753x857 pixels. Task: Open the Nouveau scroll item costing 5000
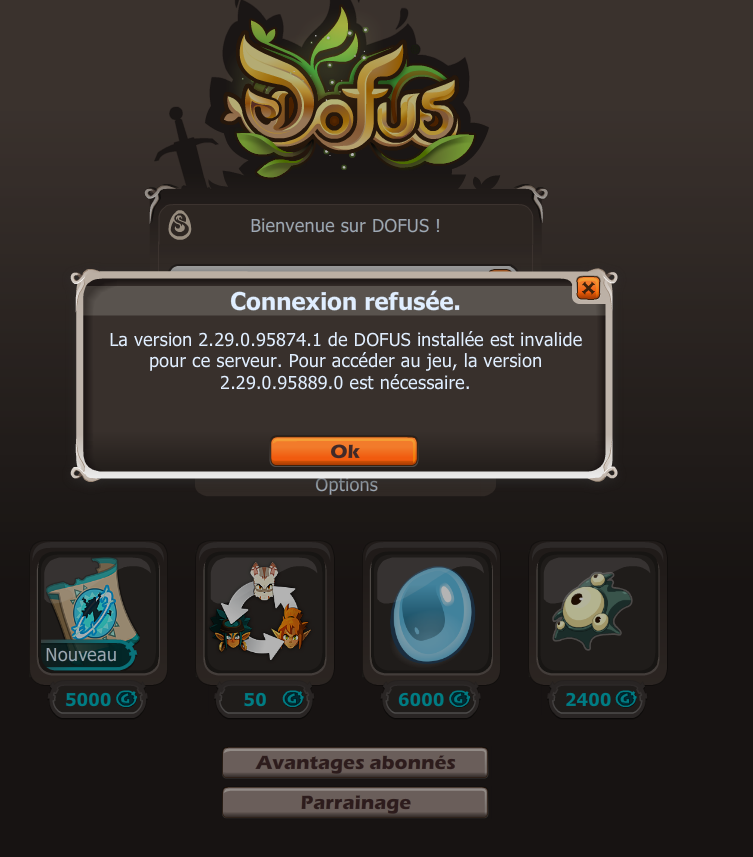[x=98, y=613]
